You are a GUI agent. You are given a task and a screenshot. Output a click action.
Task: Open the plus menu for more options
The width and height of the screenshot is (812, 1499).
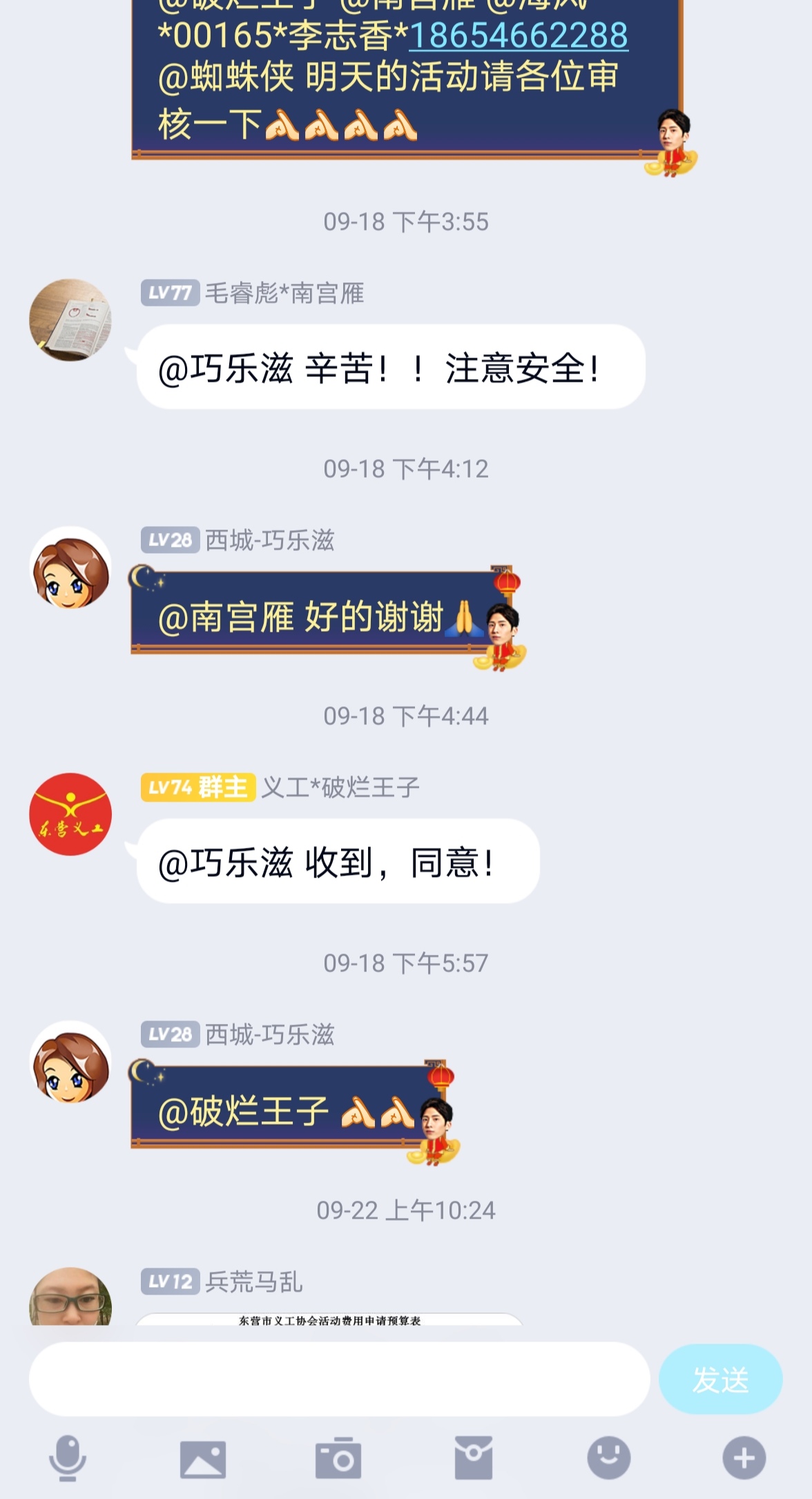pos(744,1458)
